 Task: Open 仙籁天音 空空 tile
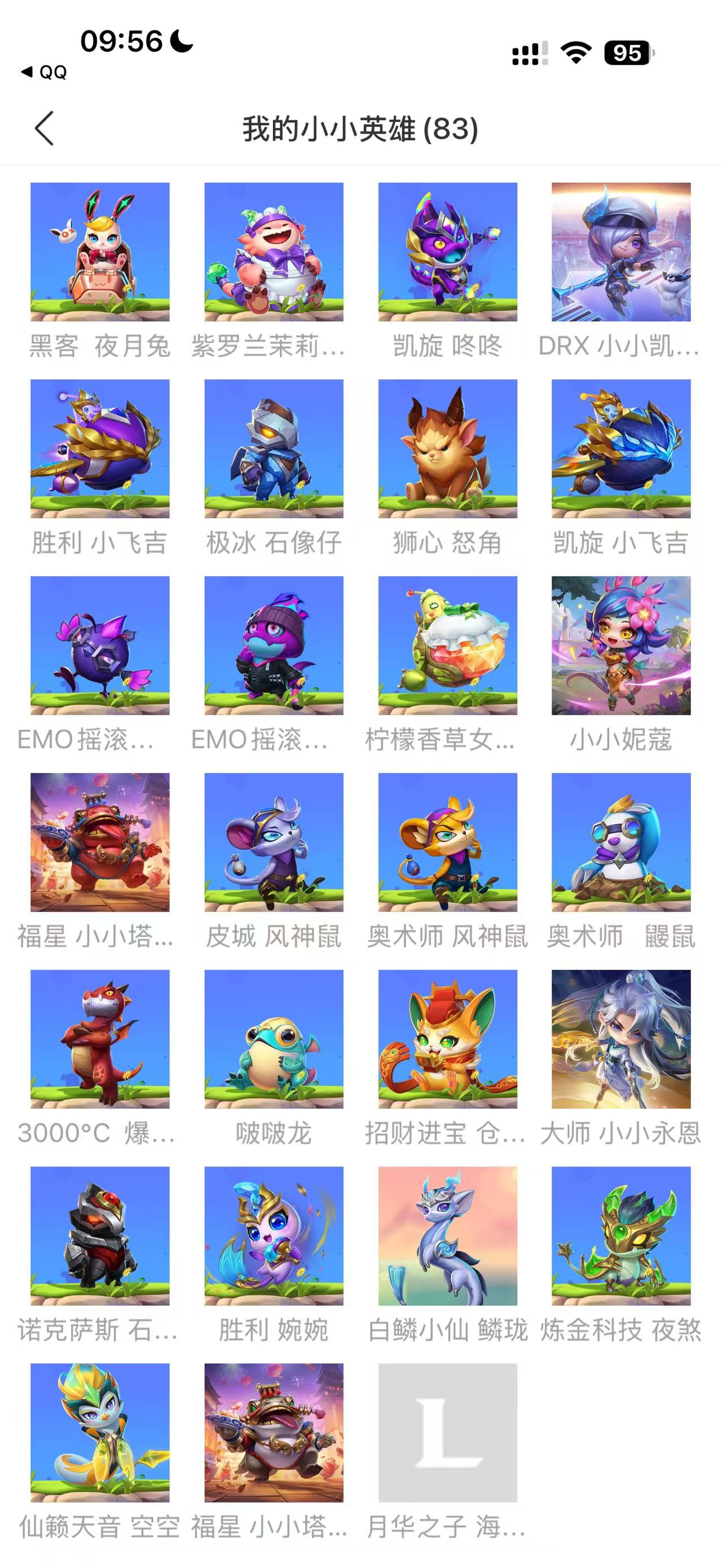click(100, 1432)
